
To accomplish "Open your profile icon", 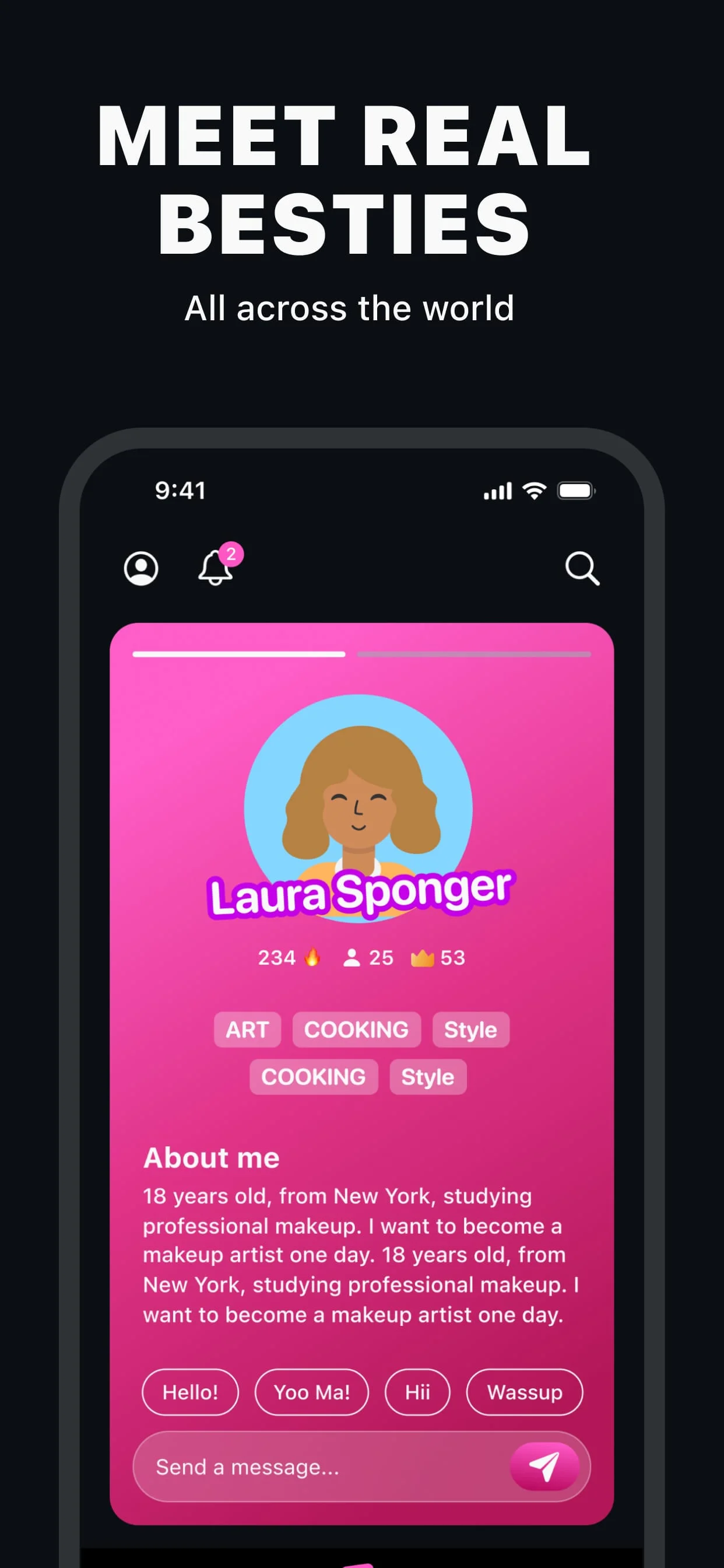I will [142, 568].
